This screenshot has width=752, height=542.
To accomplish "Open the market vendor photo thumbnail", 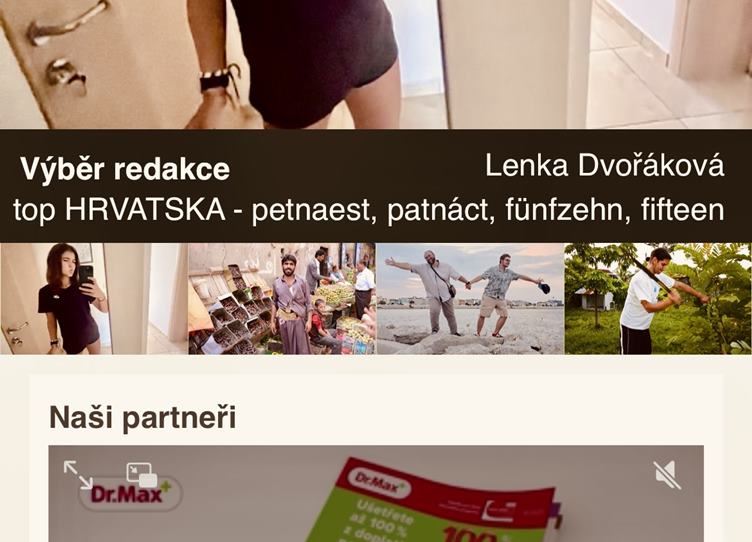I will tap(282, 298).
